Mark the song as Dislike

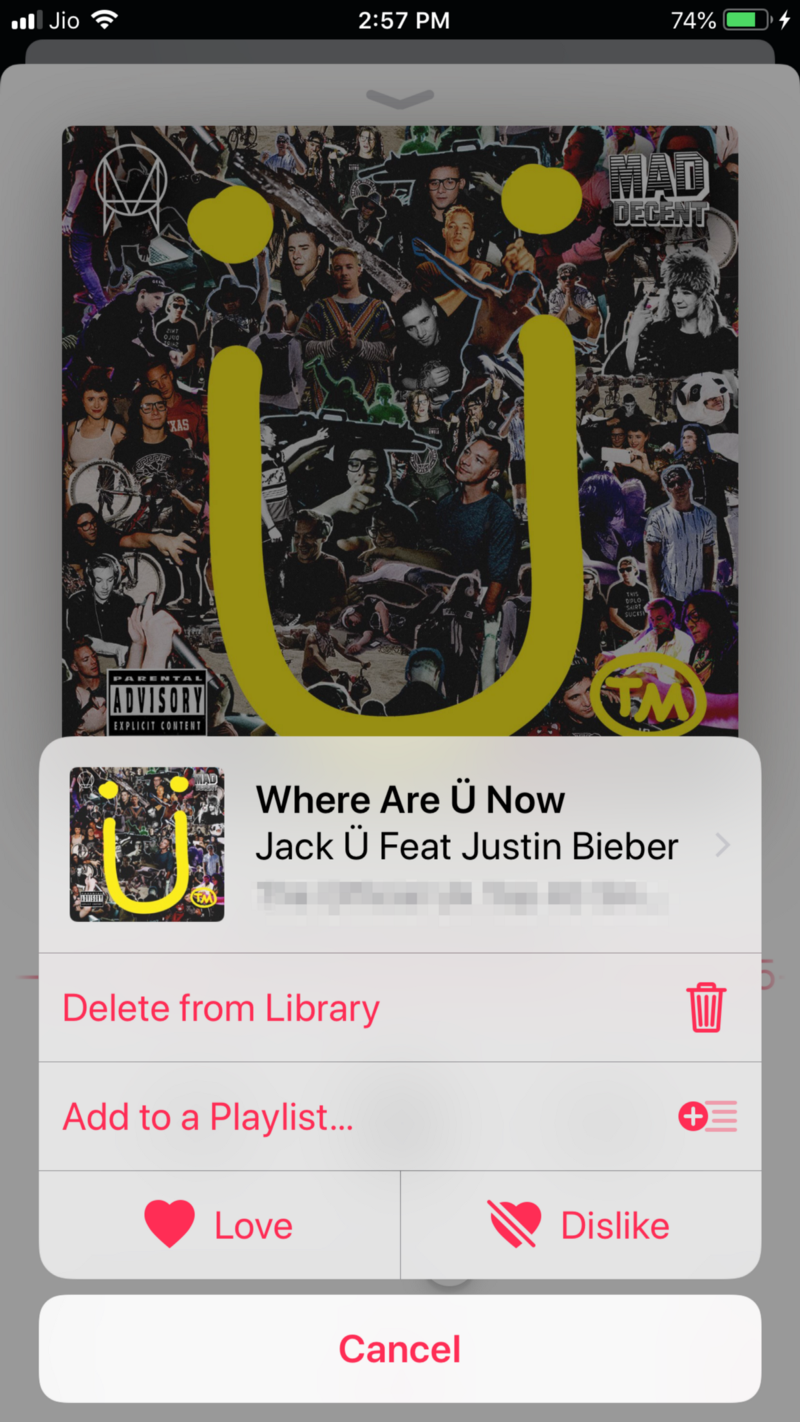pos(580,1225)
